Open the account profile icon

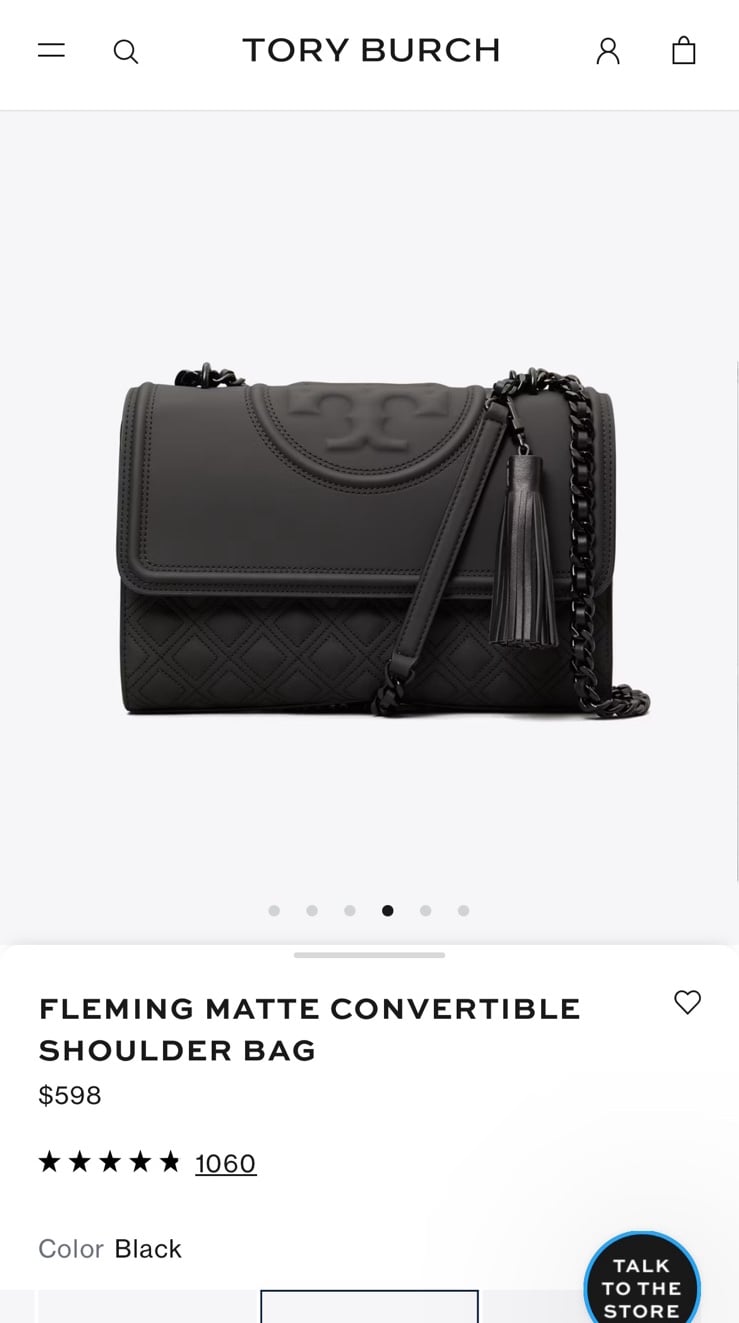pyautogui.click(x=608, y=51)
